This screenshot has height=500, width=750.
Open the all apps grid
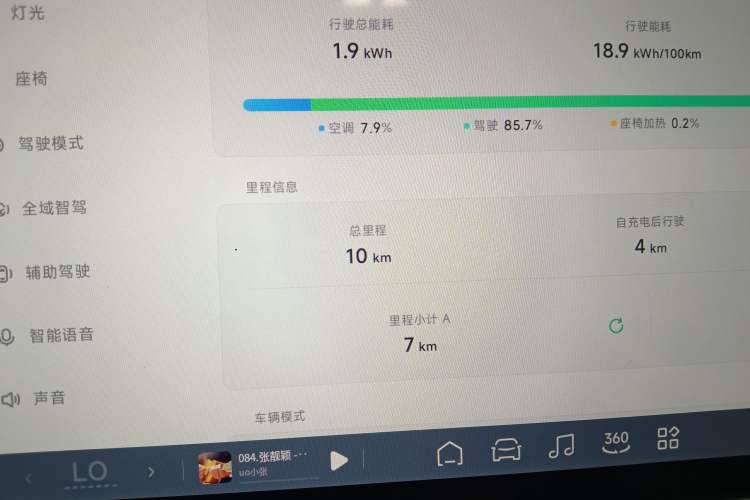coord(668,438)
